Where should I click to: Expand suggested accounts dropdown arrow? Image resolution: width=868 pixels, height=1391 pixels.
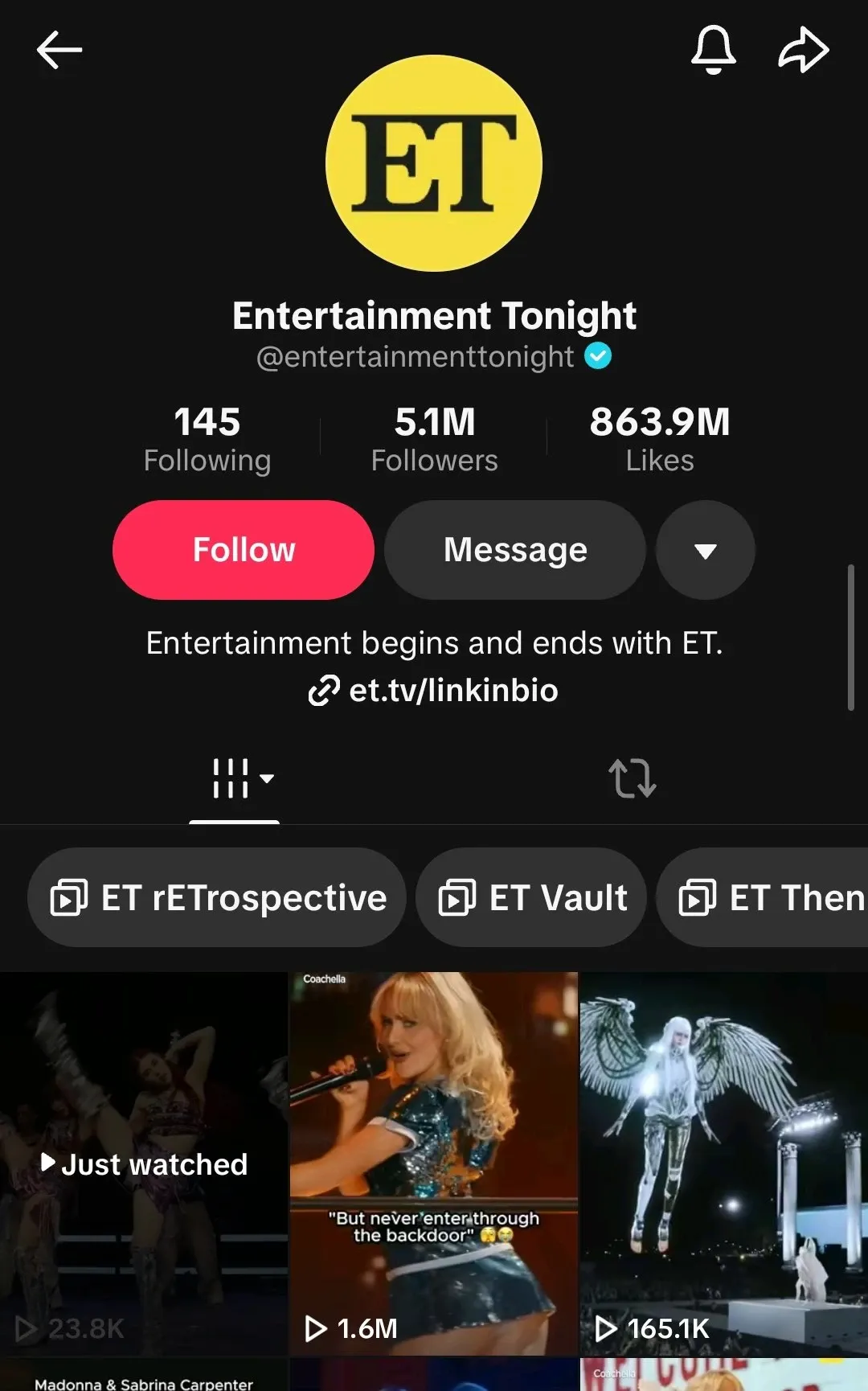(706, 551)
